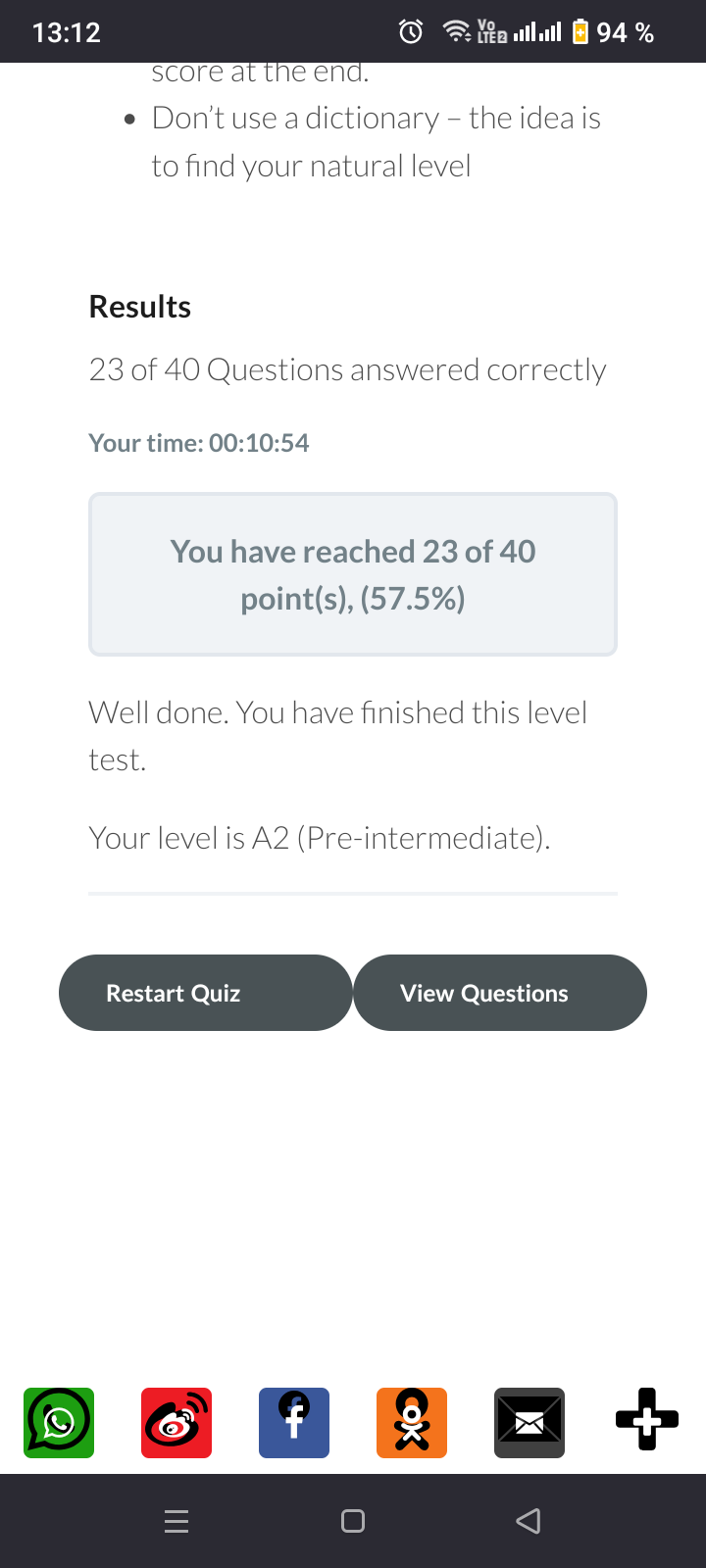Share results on Weibo
This screenshot has height=1568, width=706.
[x=176, y=1422]
